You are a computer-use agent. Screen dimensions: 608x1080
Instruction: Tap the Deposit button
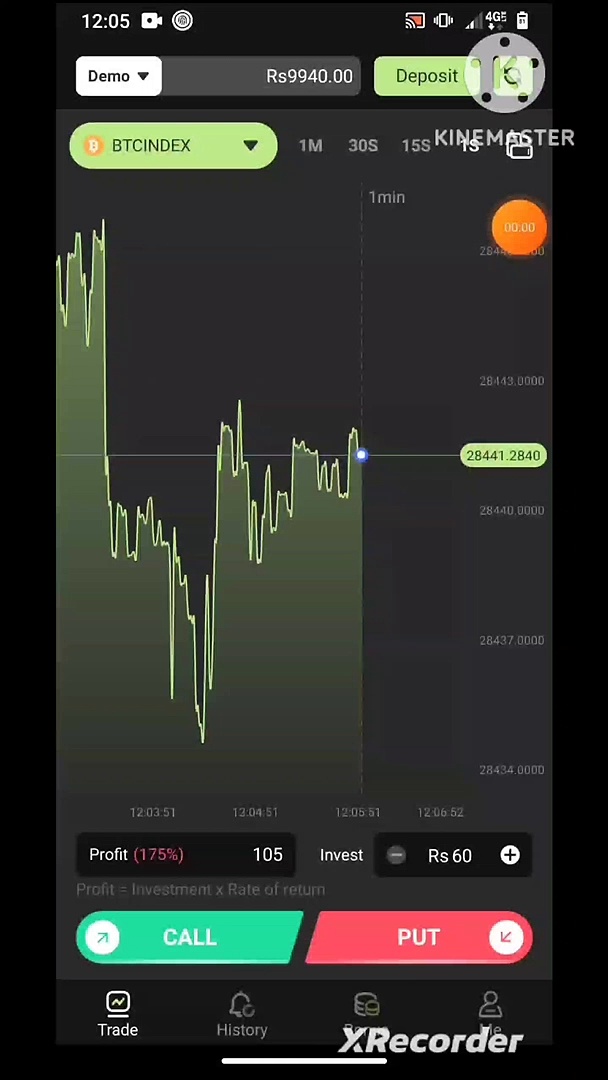tap(426, 76)
